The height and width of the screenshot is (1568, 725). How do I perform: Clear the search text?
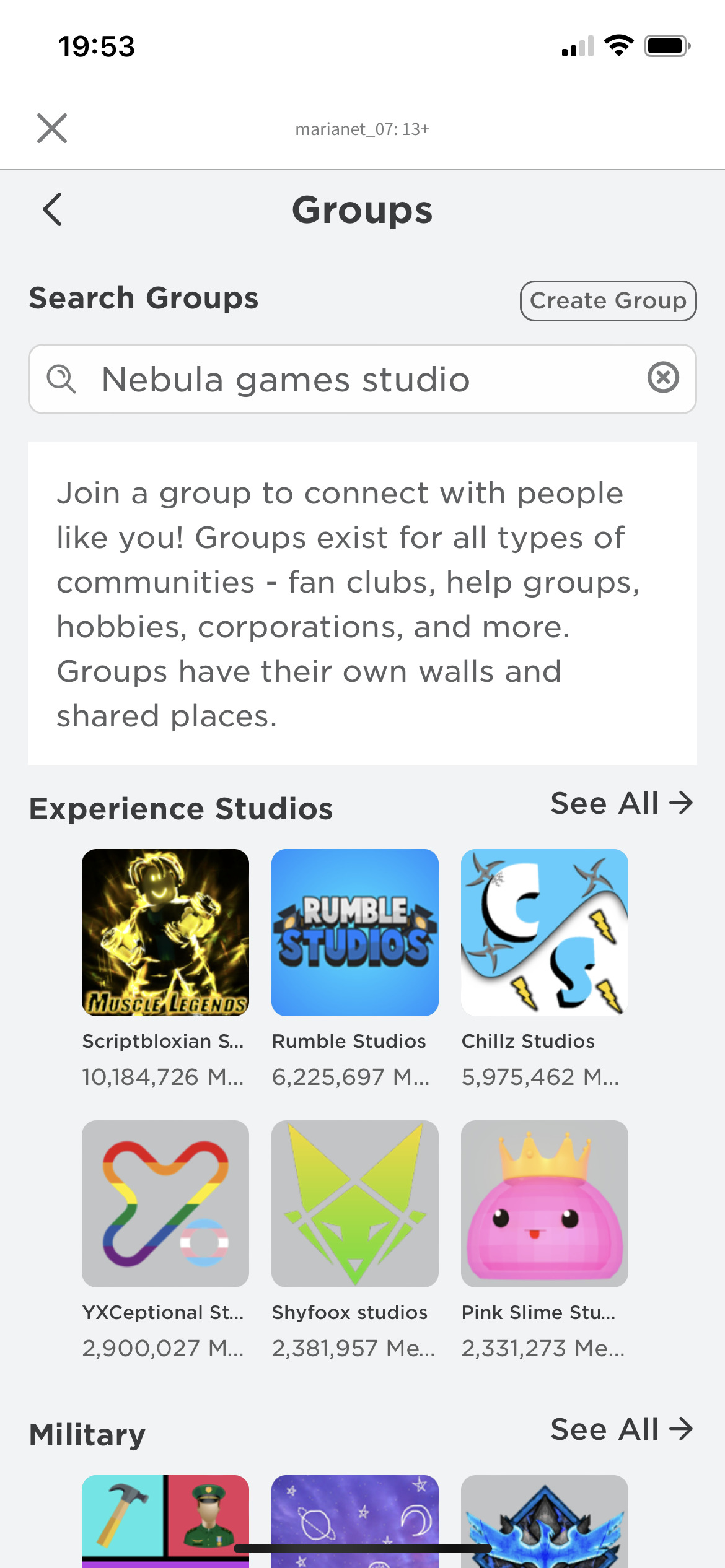(663, 378)
